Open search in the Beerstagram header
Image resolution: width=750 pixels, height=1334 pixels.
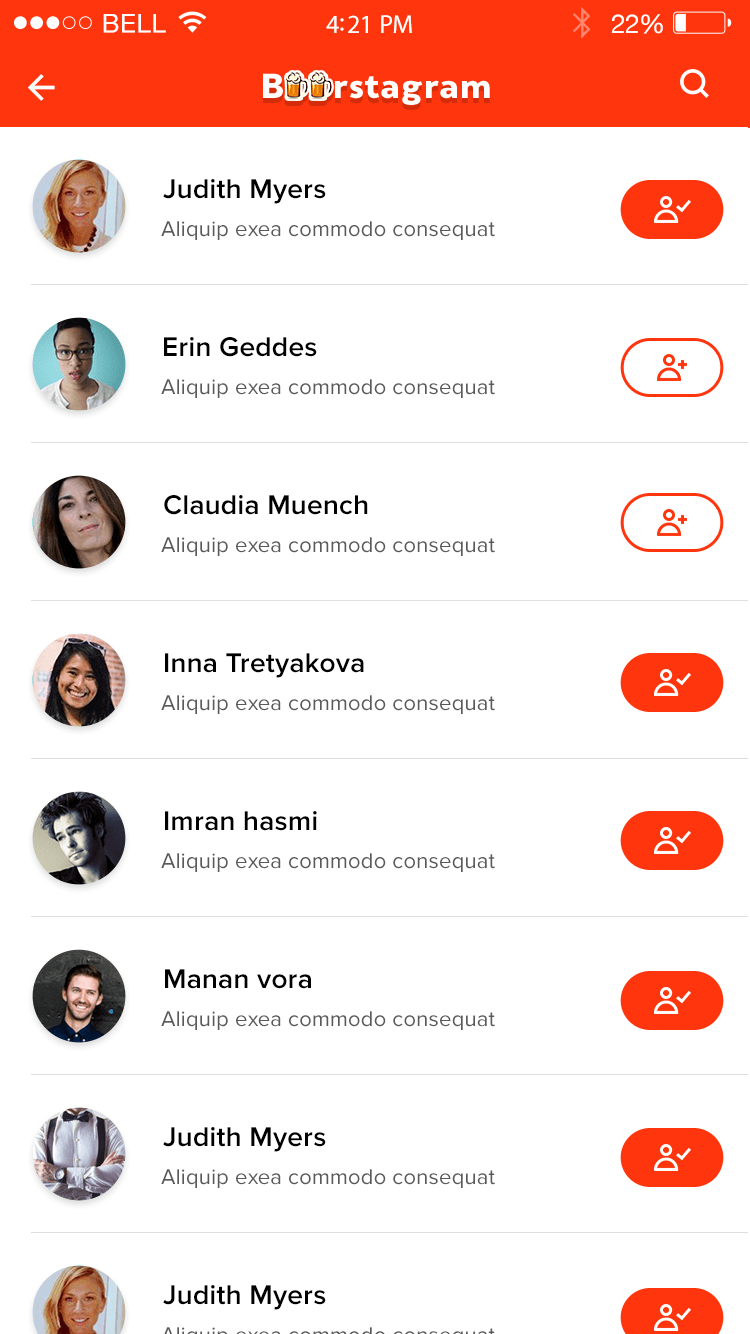pyautogui.click(x=694, y=85)
